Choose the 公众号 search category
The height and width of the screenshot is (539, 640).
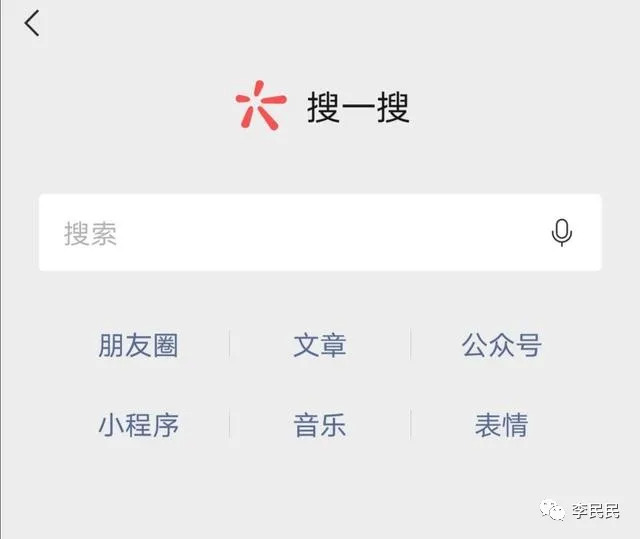click(502, 345)
